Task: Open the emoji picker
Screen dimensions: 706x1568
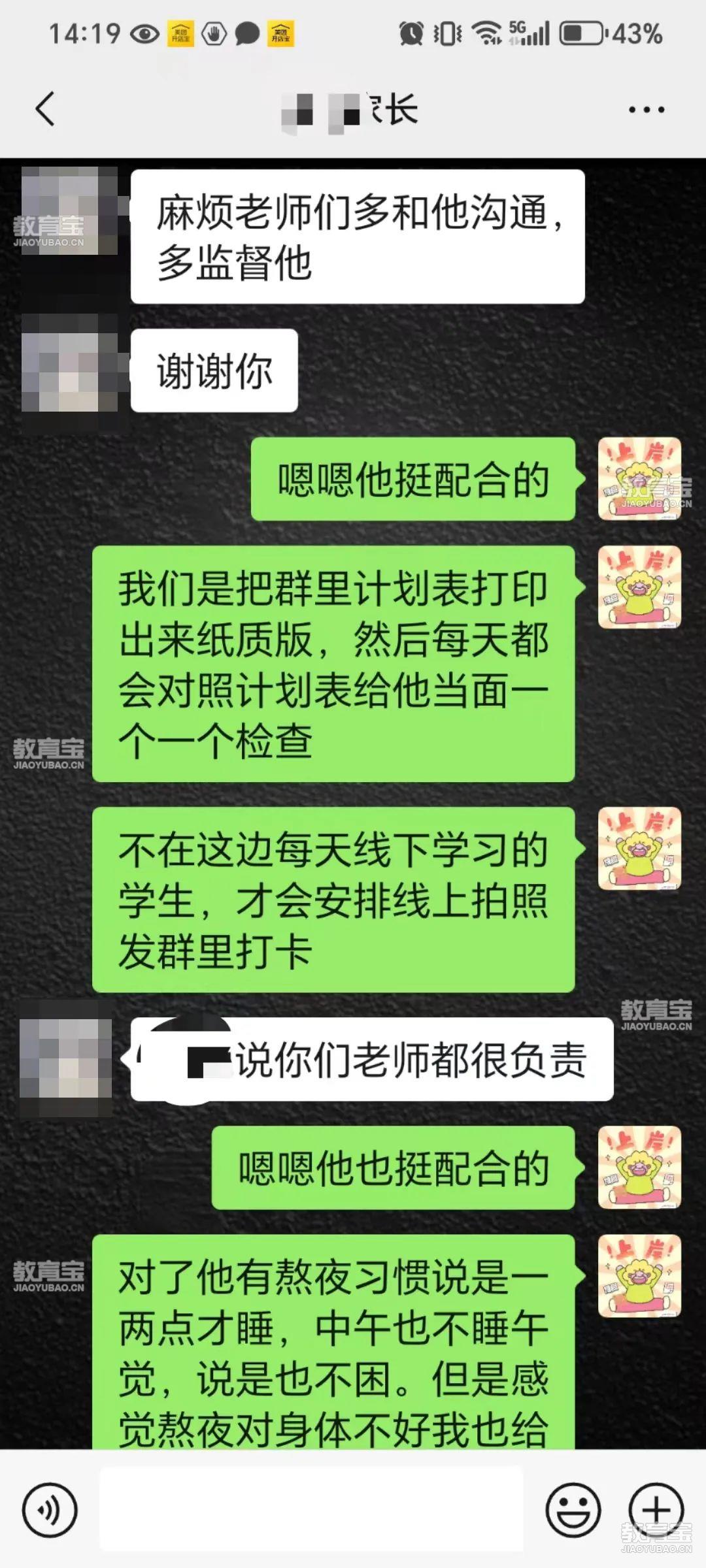Action: (573, 1510)
